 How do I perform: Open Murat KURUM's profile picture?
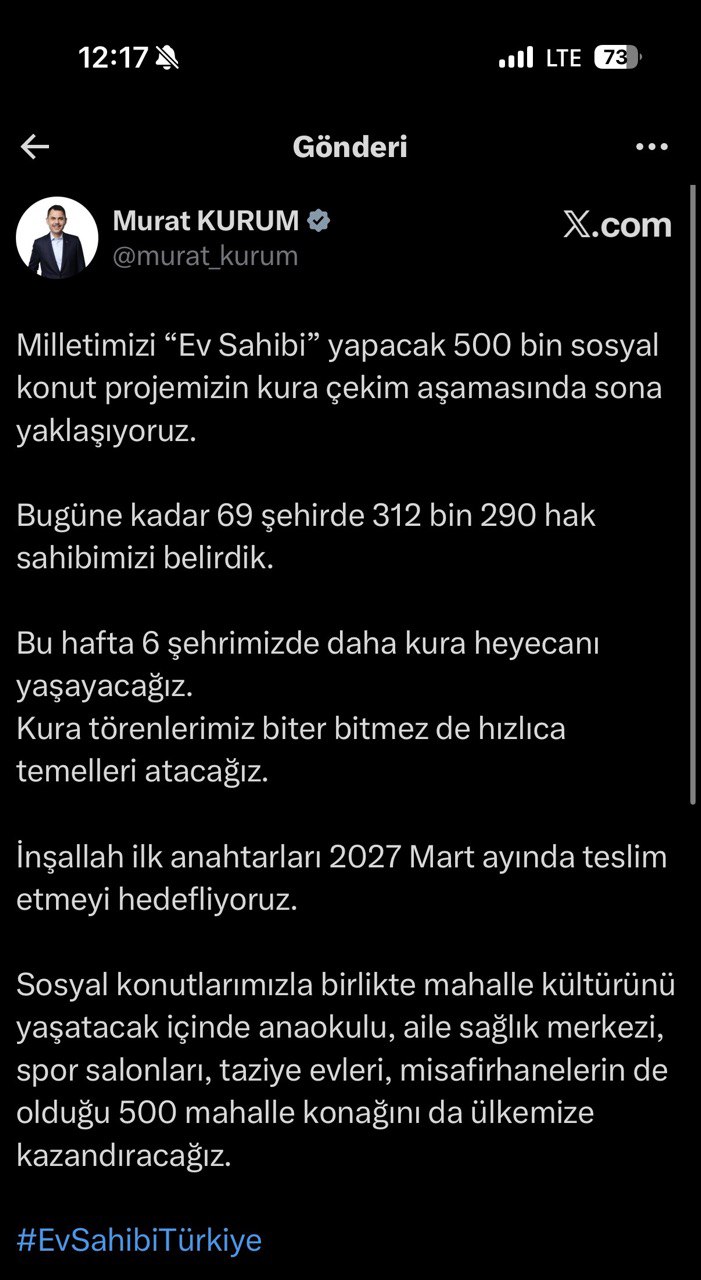point(57,238)
